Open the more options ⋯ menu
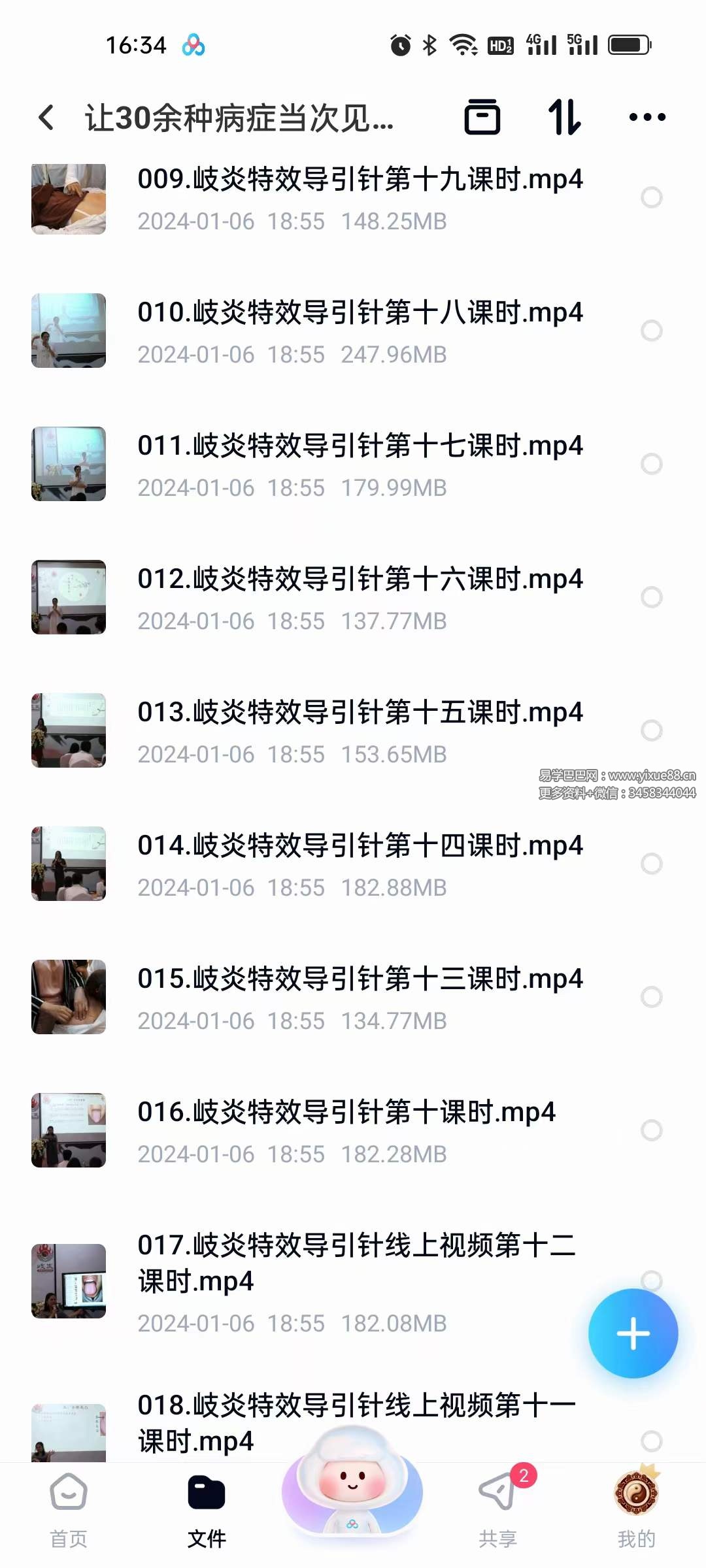Viewport: 706px width, 1568px height. pos(648,118)
